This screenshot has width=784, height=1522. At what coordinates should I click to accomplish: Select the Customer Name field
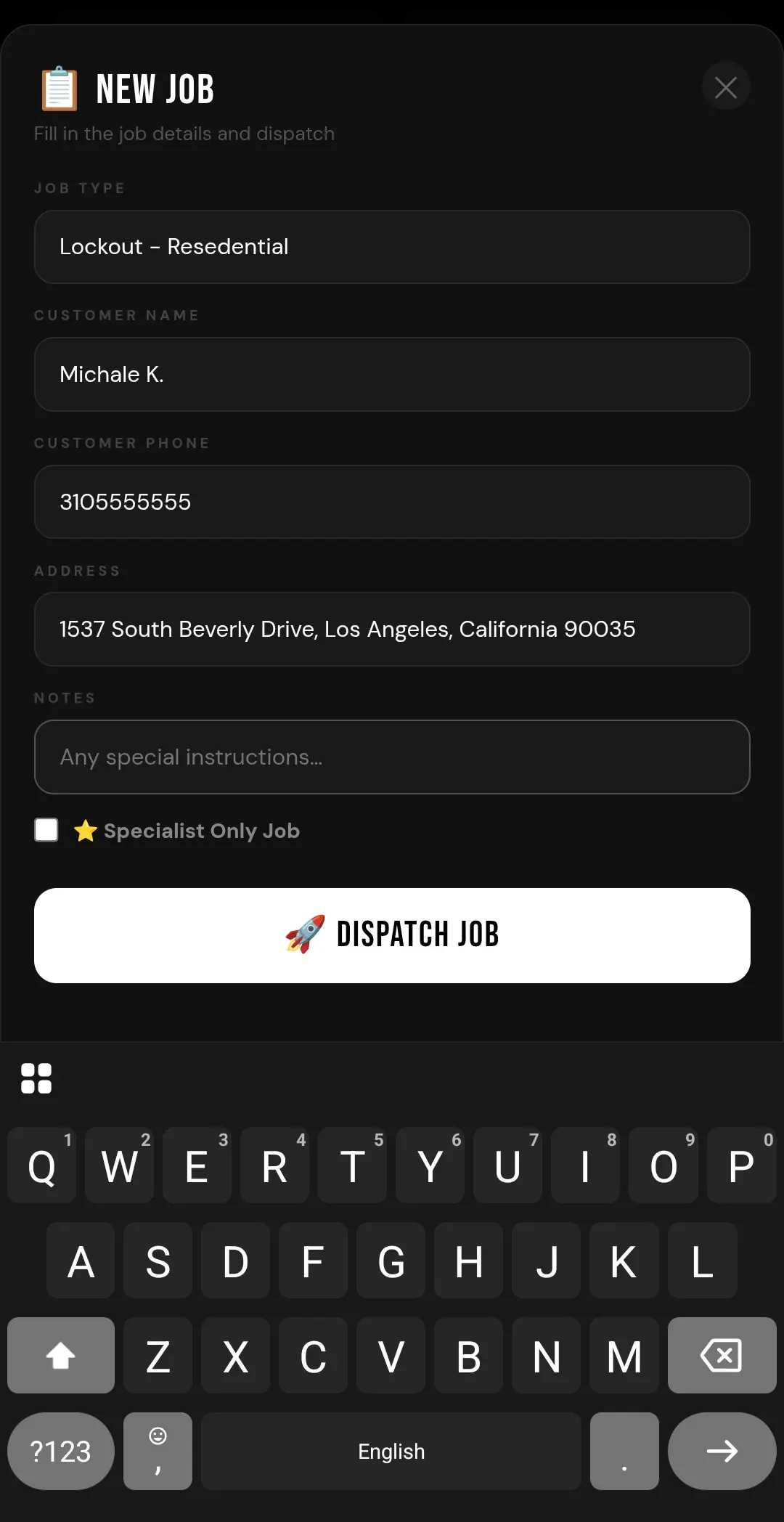tap(392, 375)
